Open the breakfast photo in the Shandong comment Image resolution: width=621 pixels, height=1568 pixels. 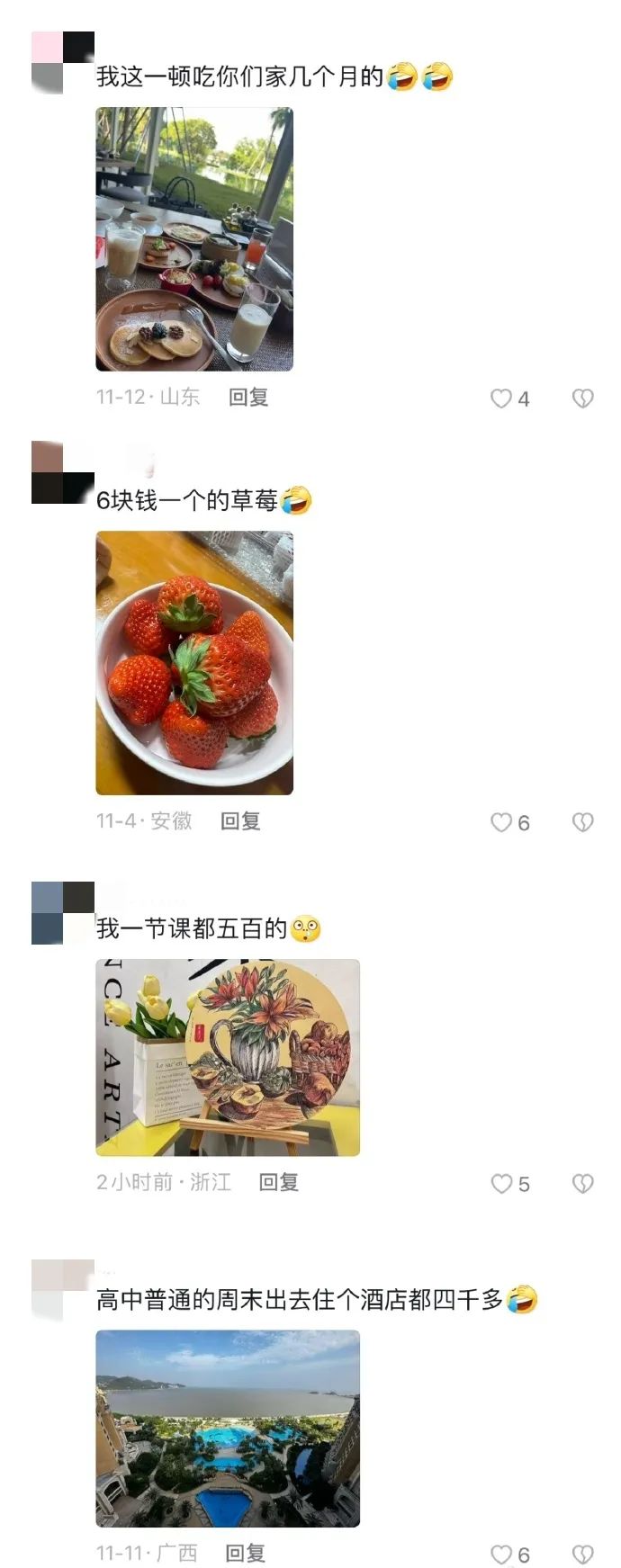[194, 239]
